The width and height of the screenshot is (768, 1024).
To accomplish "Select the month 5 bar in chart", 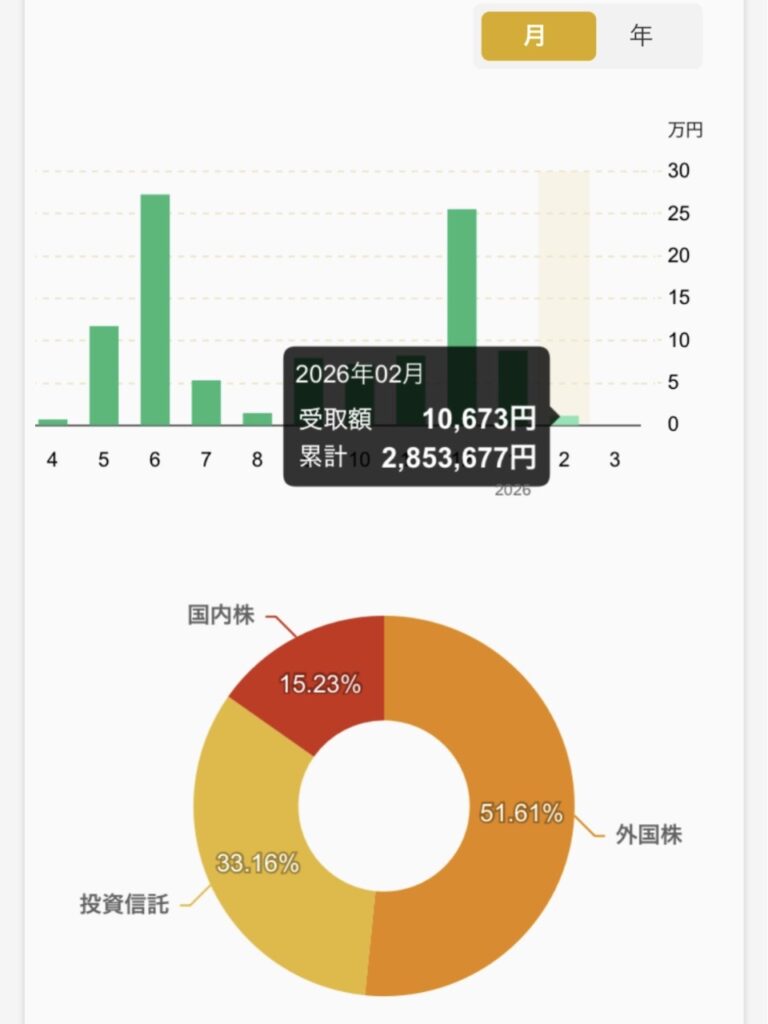I will tap(104, 375).
